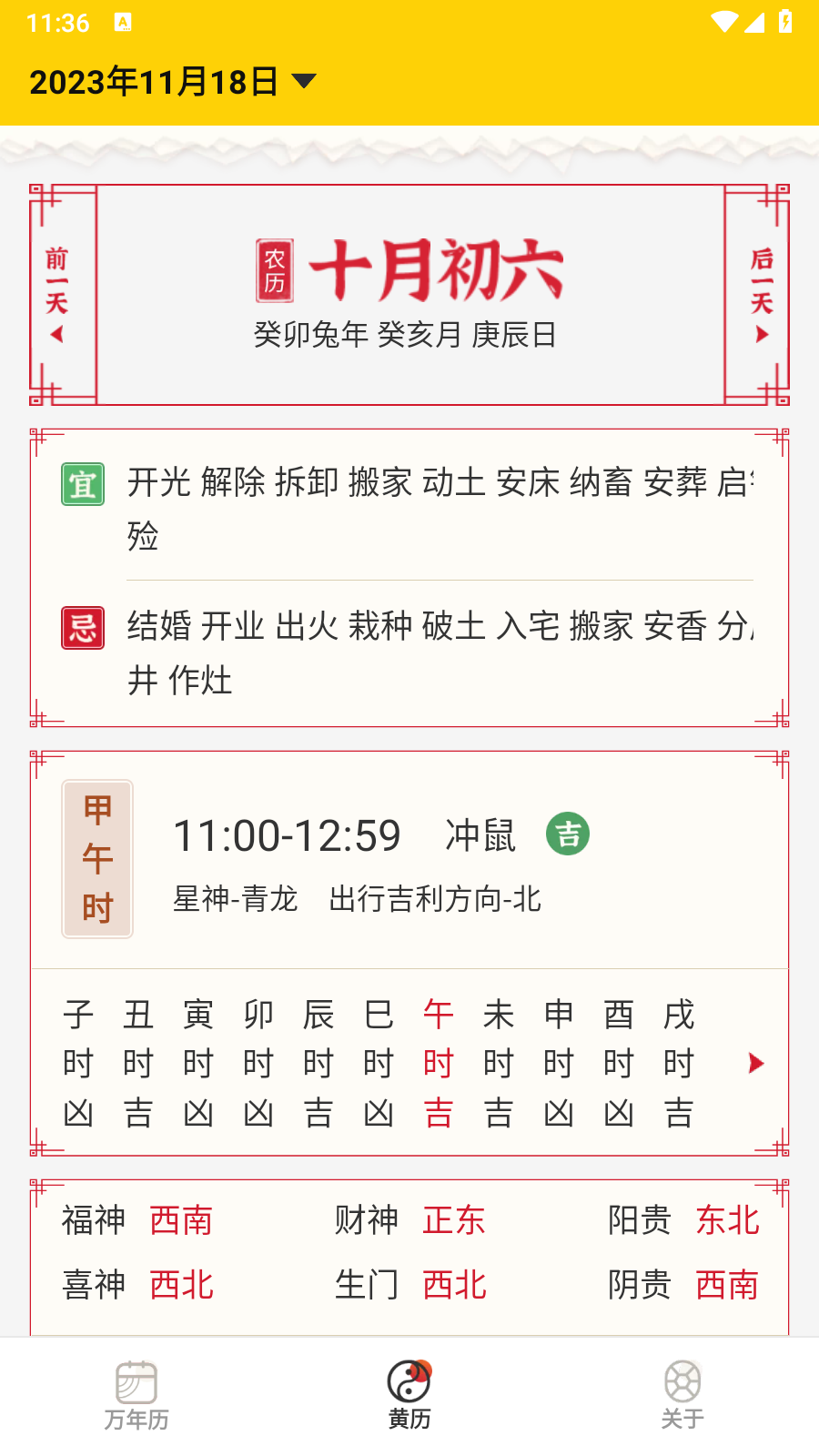Switch to the 关于 tab

pyautogui.click(x=682, y=1396)
